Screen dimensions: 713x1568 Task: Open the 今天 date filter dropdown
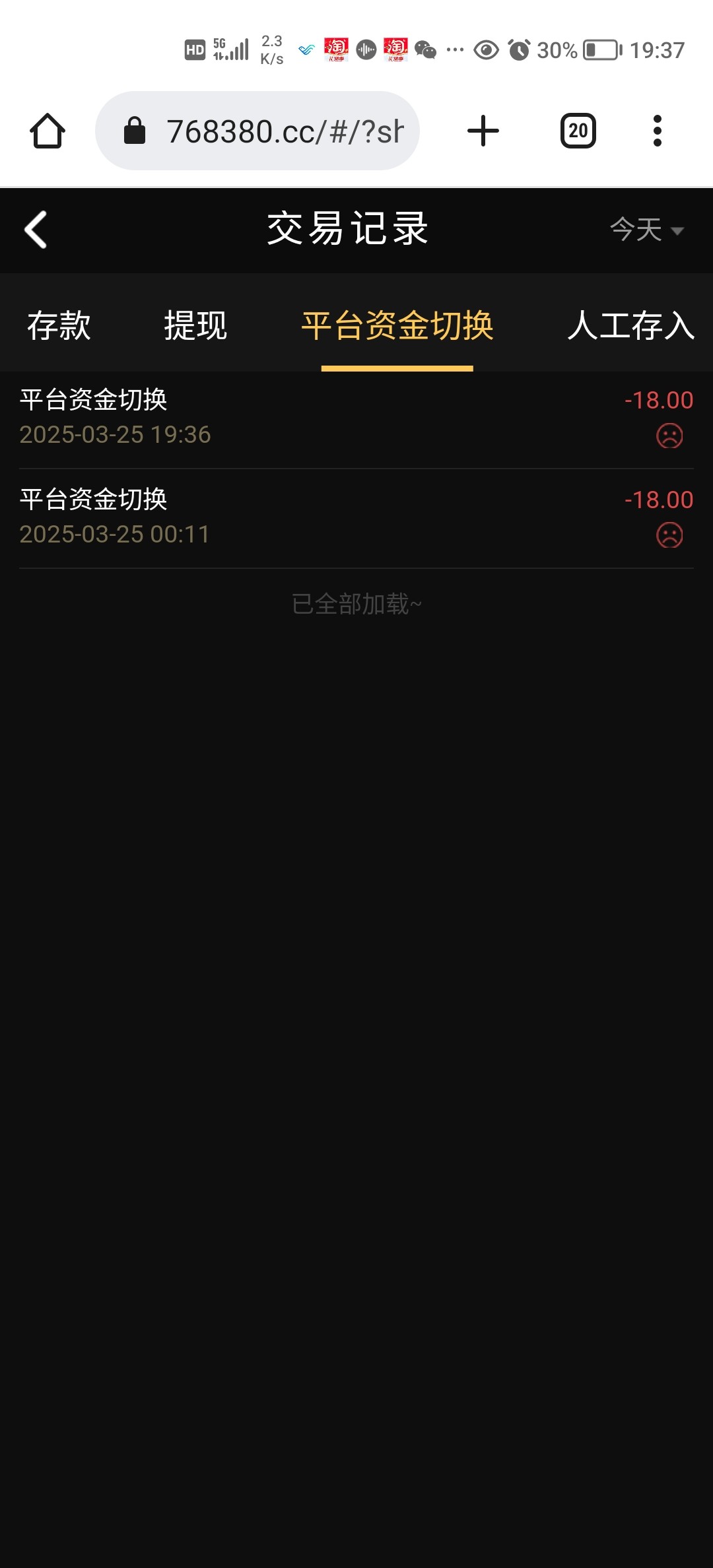(646, 230)
